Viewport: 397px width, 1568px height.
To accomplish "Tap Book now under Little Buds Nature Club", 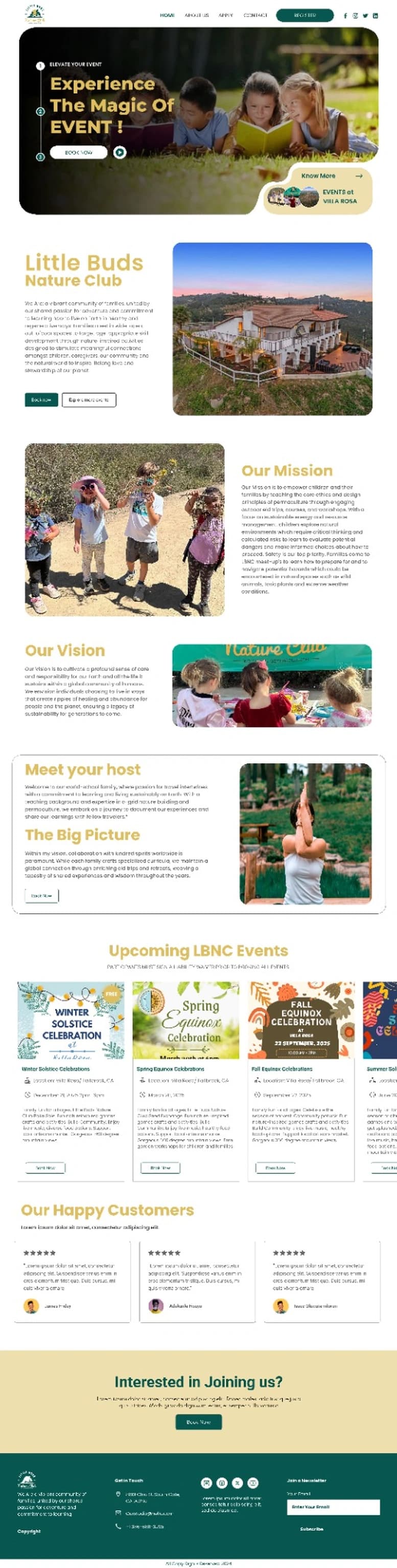I will coord(41,400).
